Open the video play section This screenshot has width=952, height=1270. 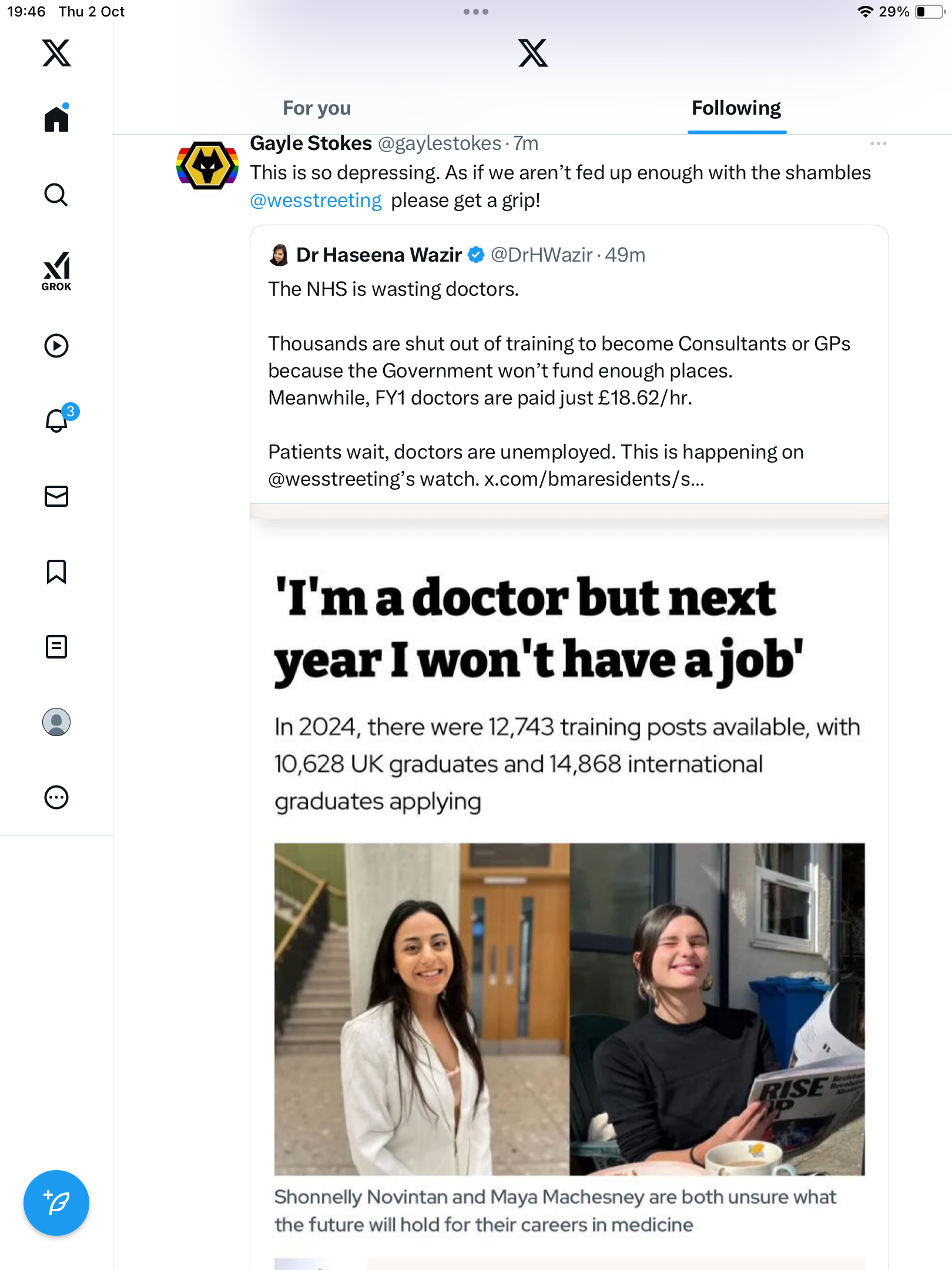point(56,346)
